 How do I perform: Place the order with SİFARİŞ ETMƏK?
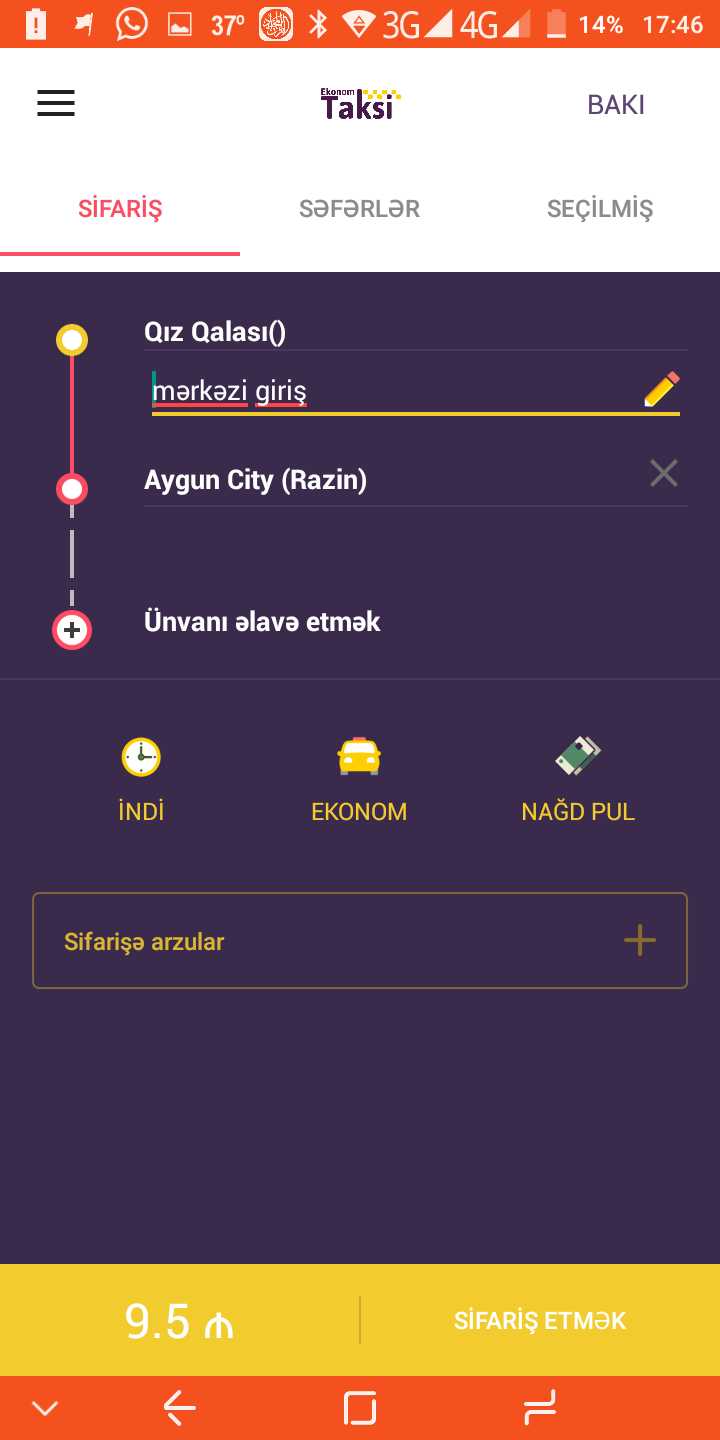540,1320
